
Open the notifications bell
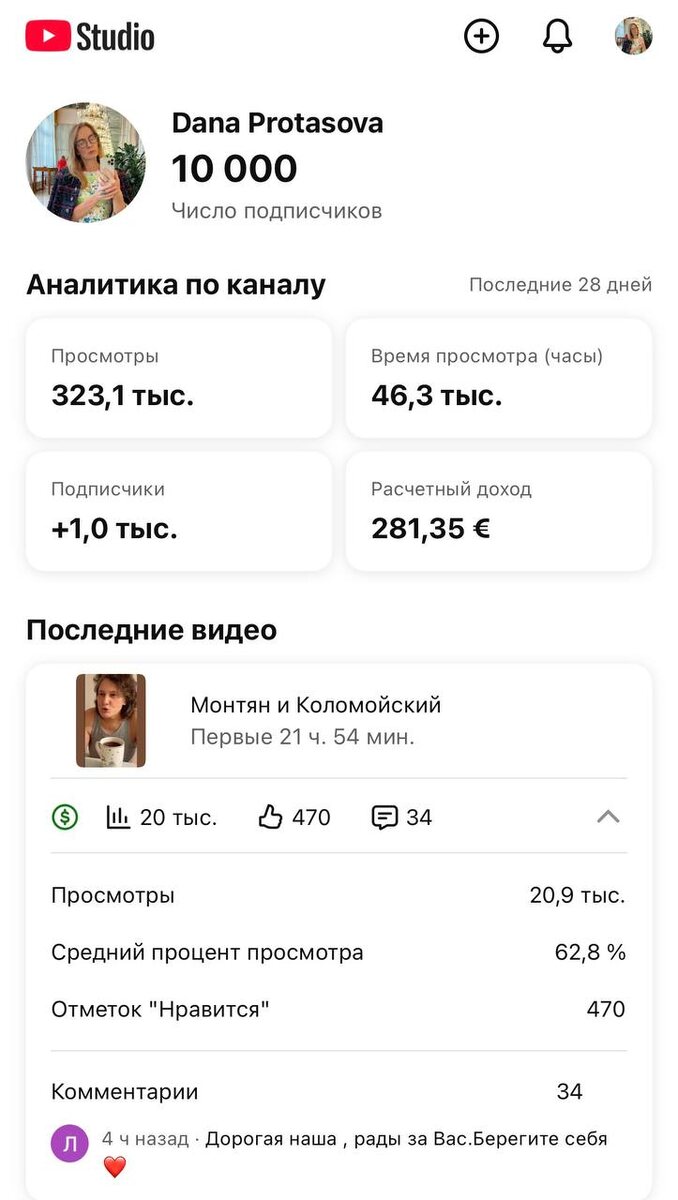[x=557, y=37]
